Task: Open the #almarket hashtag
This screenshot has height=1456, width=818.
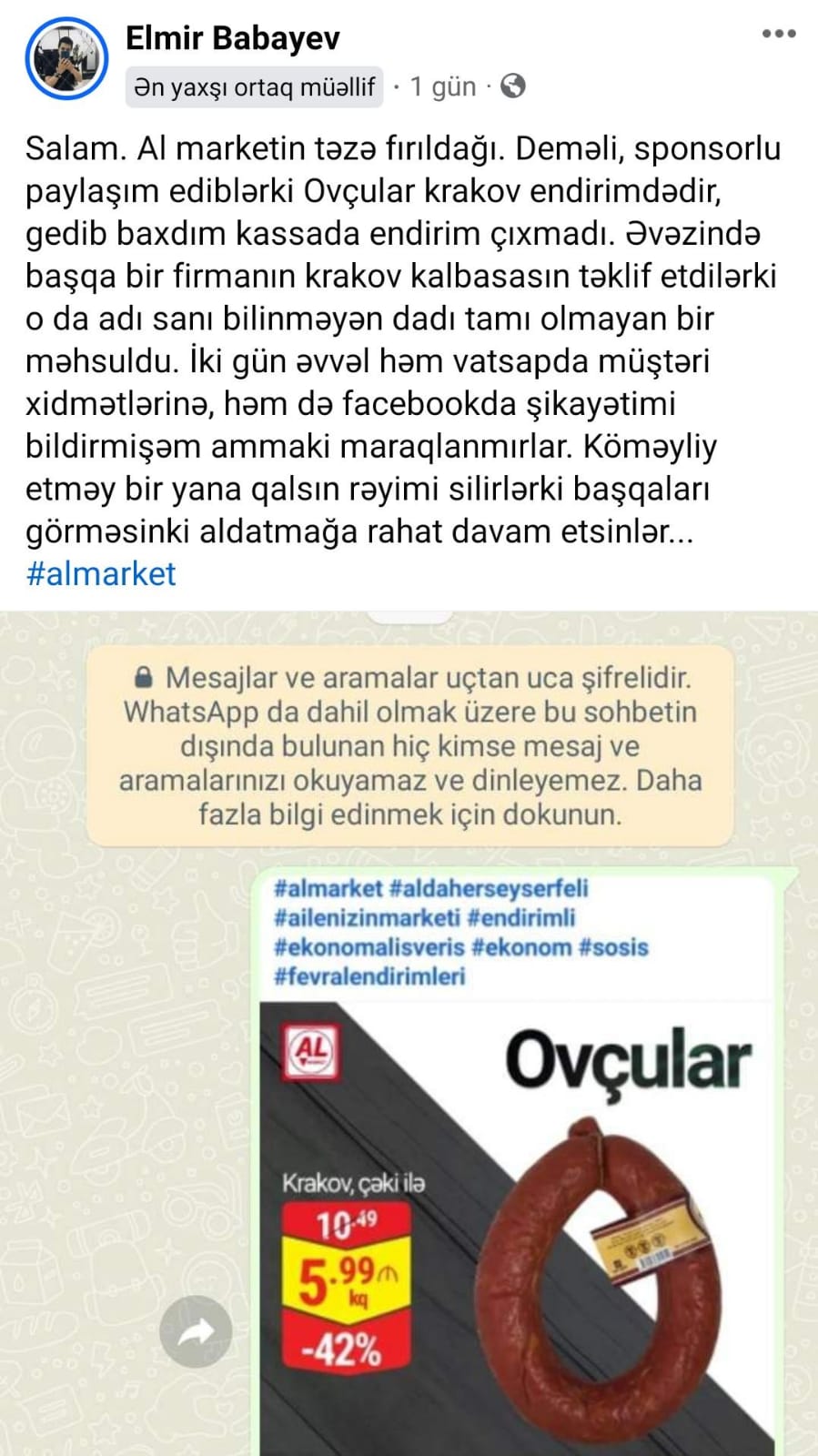Action: pyautogui.click(x=101, y=574)
